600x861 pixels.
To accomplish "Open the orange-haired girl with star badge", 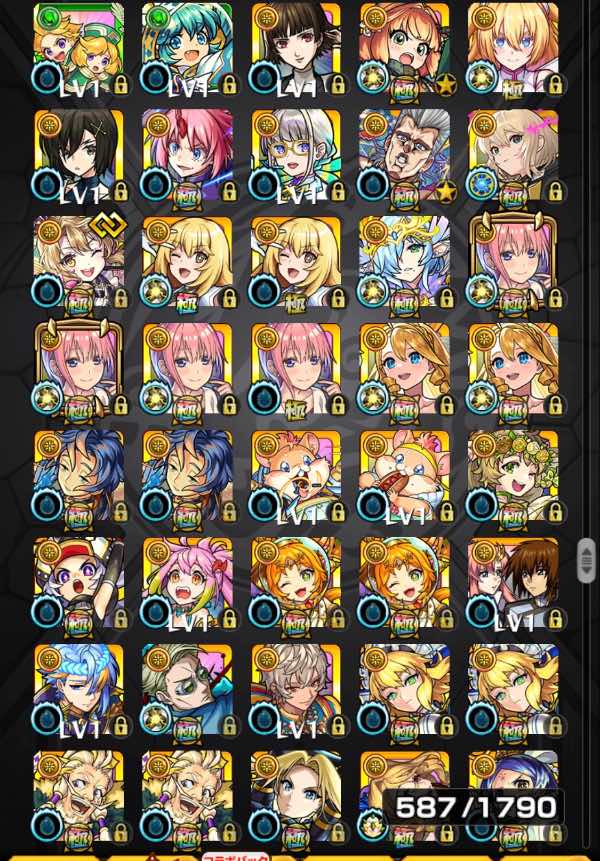I will click(x=405, y=48).
